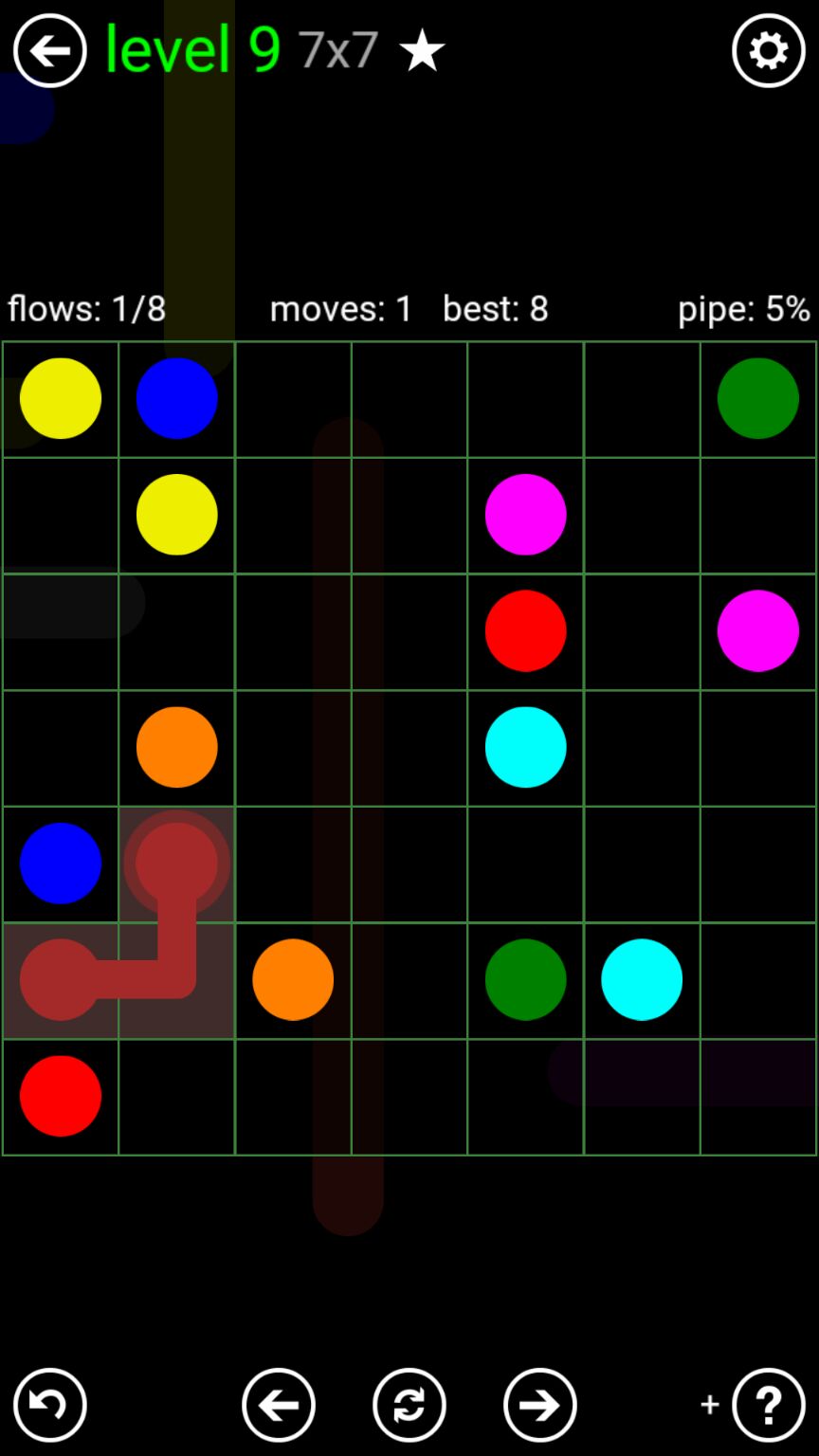Restart the current level

tap(409, 1405)
